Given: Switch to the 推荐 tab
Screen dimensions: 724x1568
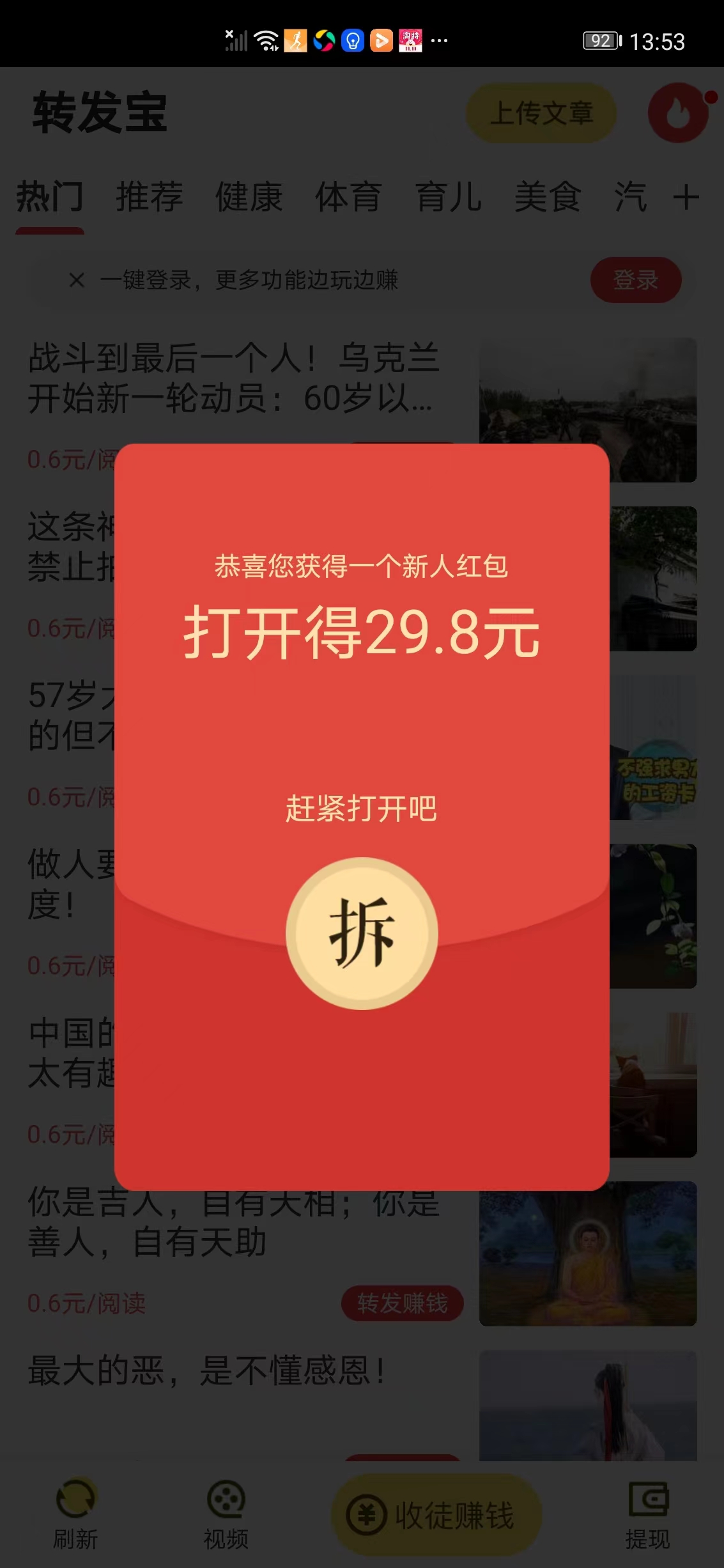Looking at the screenshot, I should coord(150,198).
